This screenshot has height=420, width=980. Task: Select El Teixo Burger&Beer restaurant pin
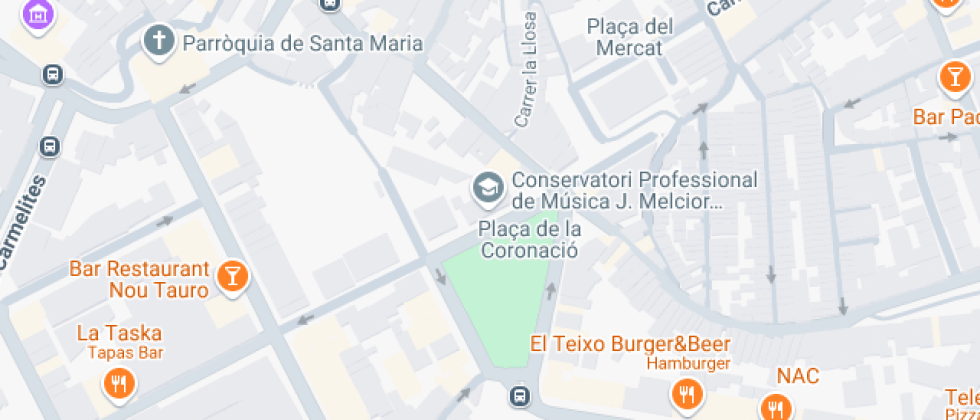pyautogui.click(x=688, y=395)
